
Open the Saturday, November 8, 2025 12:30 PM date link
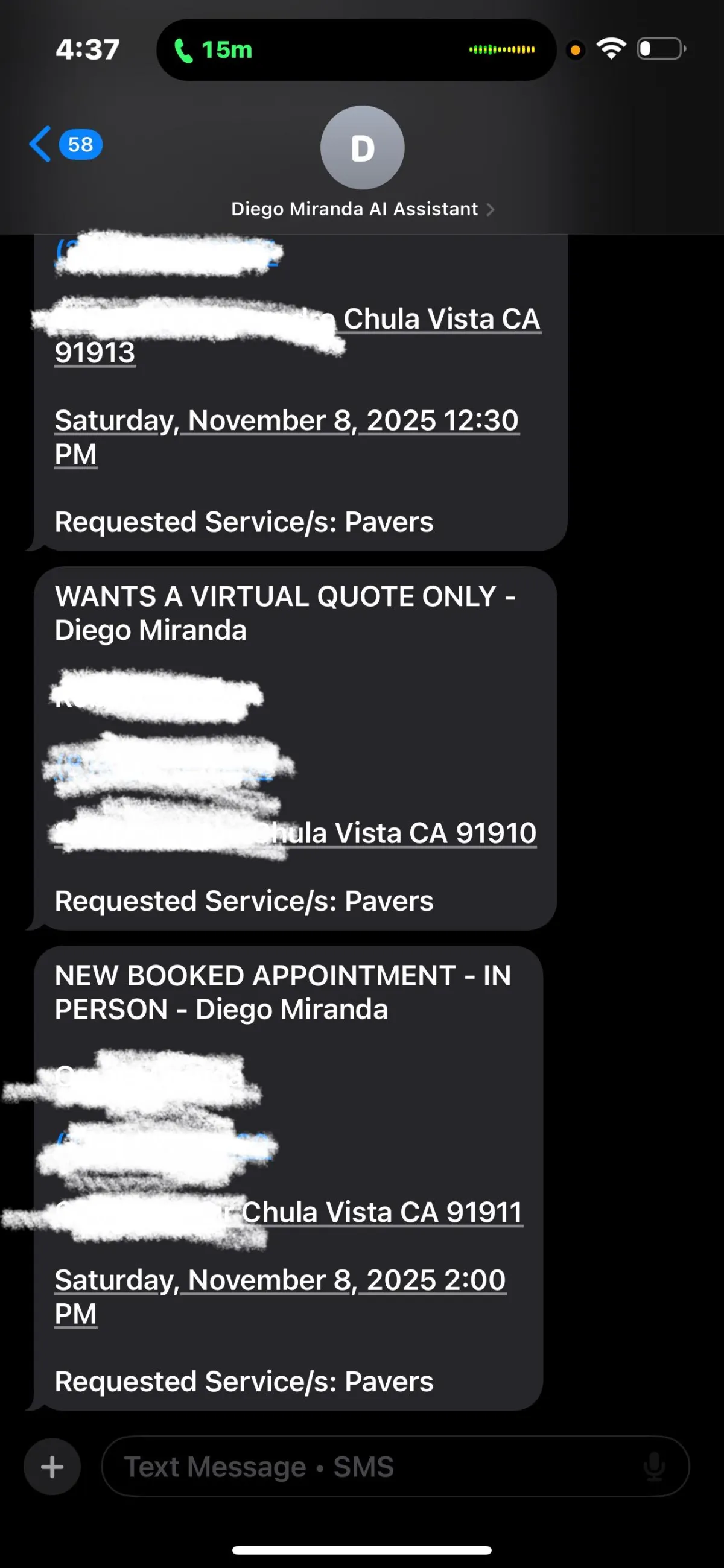[x=286, y=420]
